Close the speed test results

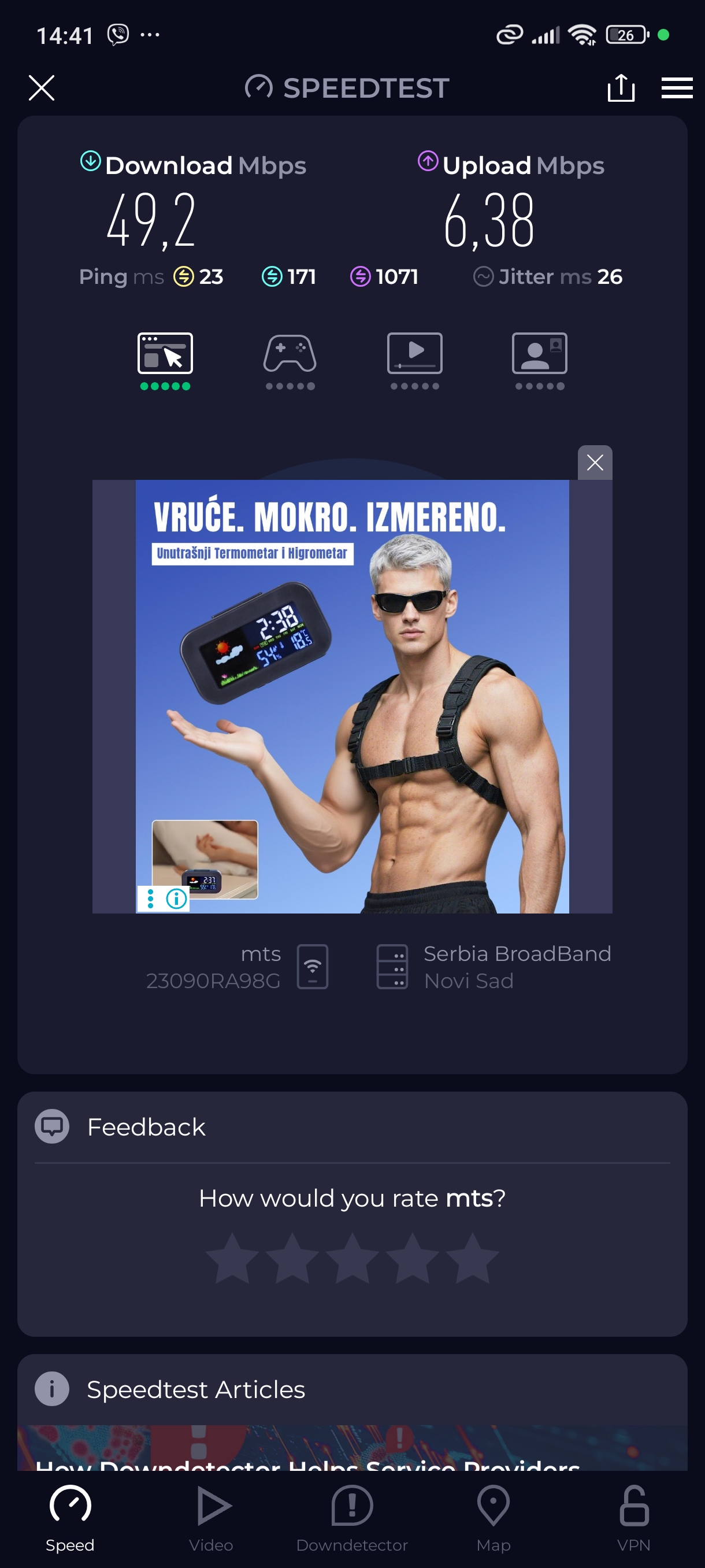(x=42, y=88)
